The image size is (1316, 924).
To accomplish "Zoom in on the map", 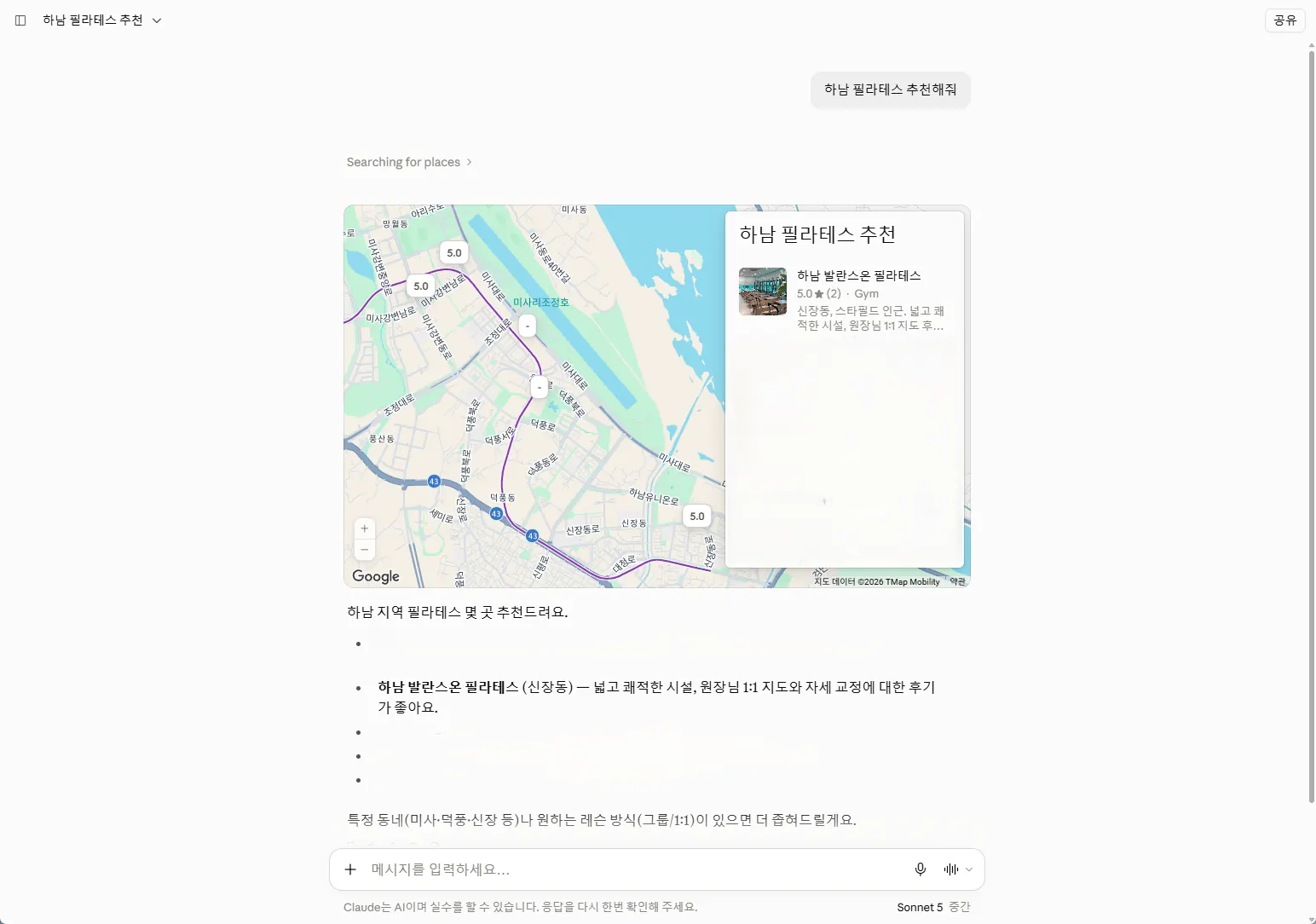I will 365,528.
